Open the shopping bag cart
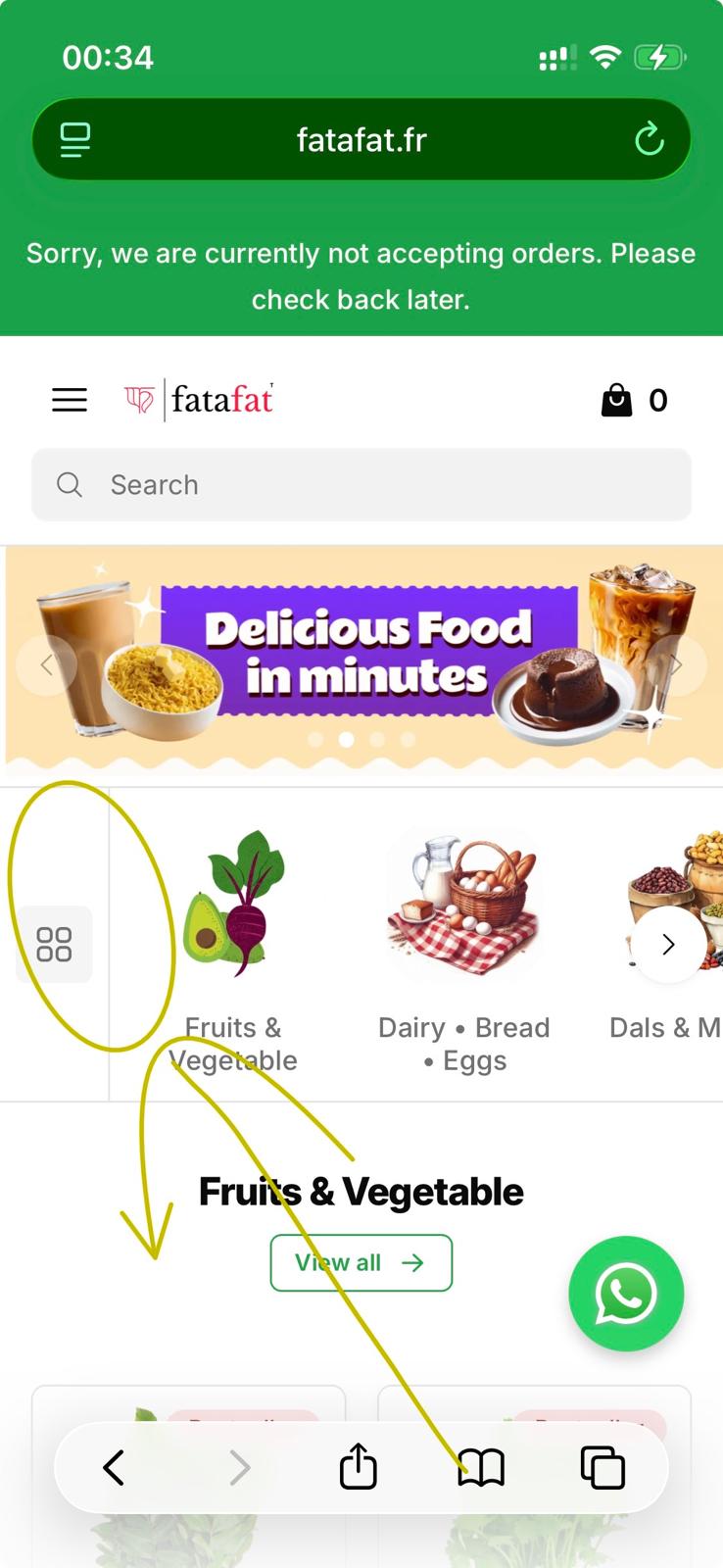The width and height of the screenshot is (723, 1568). [x=618, y=400]
